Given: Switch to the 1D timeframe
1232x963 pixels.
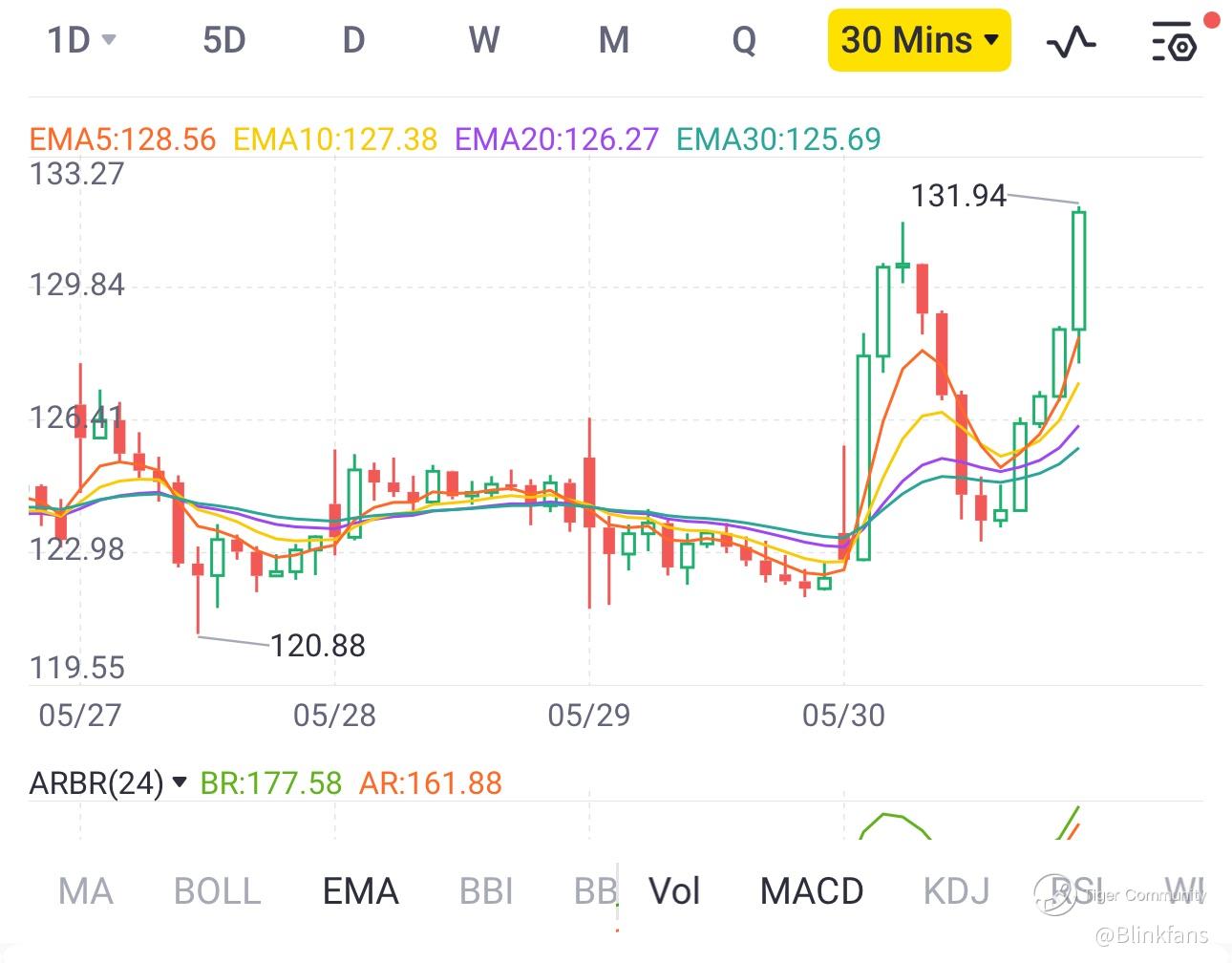Looking at the screenshot, I should [80, 40].
